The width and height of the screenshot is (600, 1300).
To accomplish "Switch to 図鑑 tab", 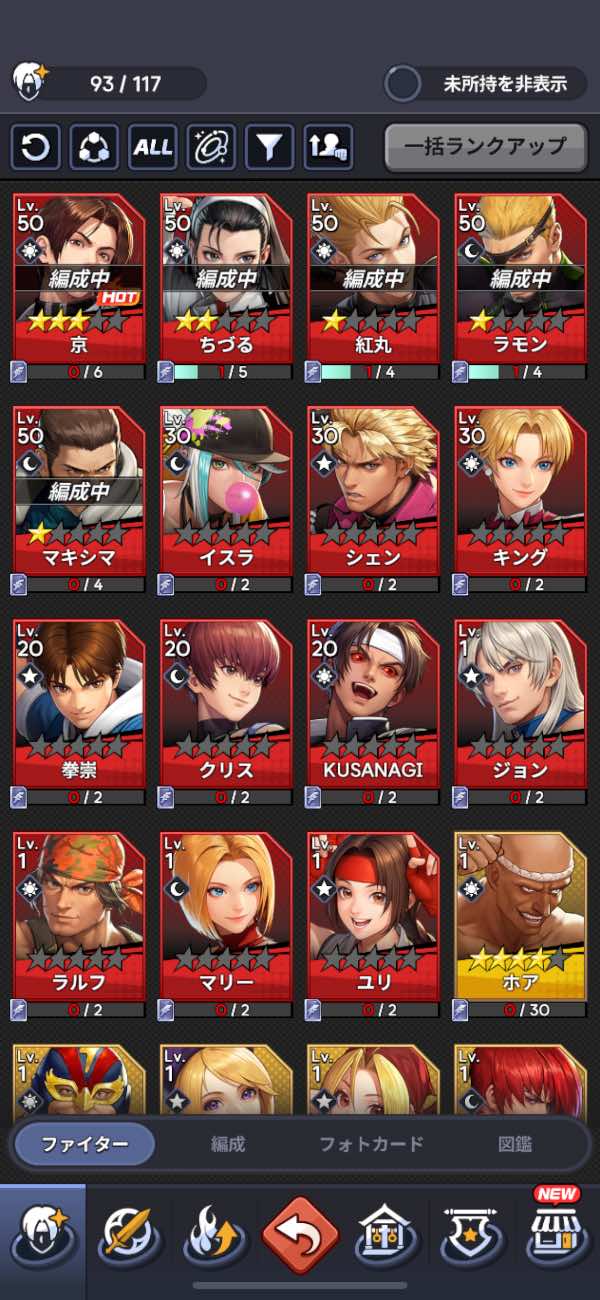I will [514, 1144].
